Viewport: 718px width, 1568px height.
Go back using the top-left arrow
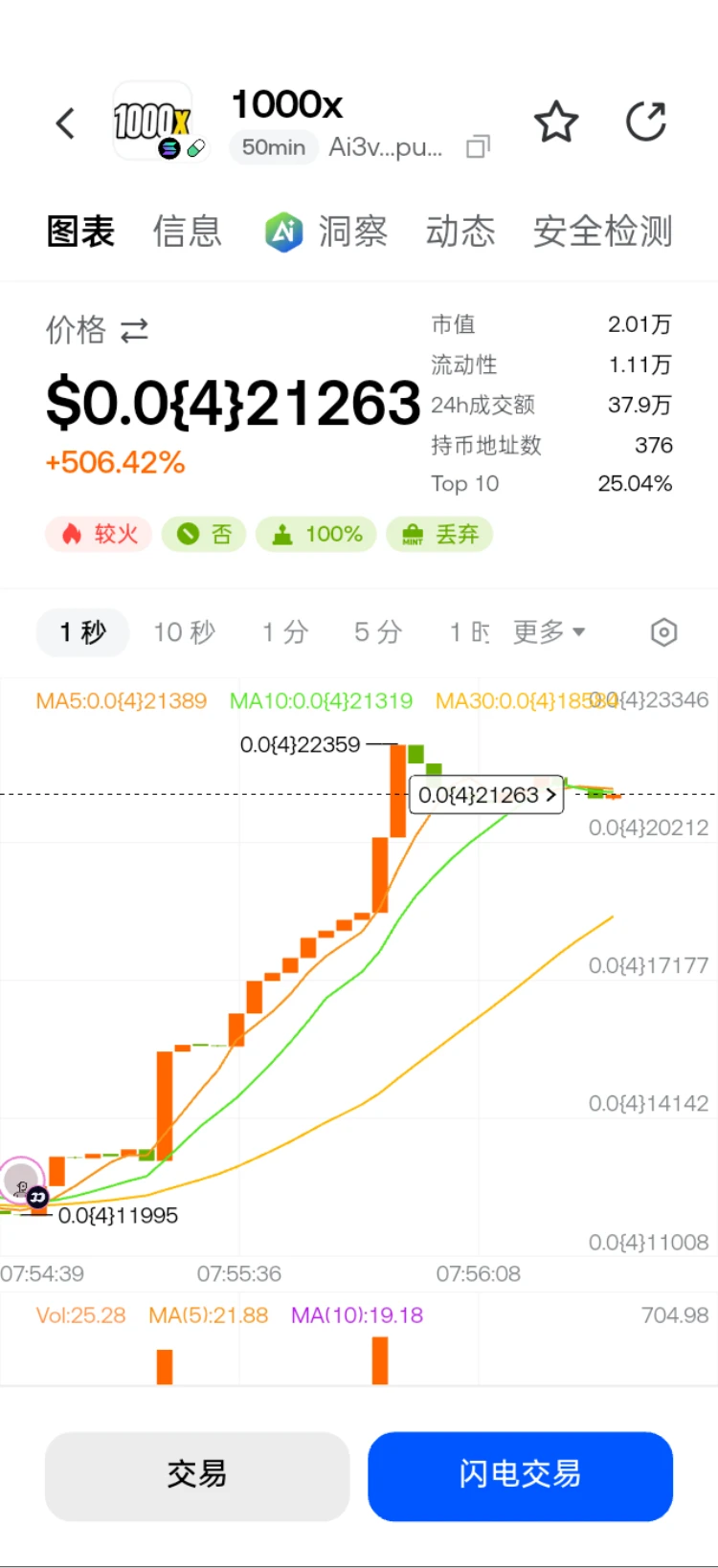[65, 123]
